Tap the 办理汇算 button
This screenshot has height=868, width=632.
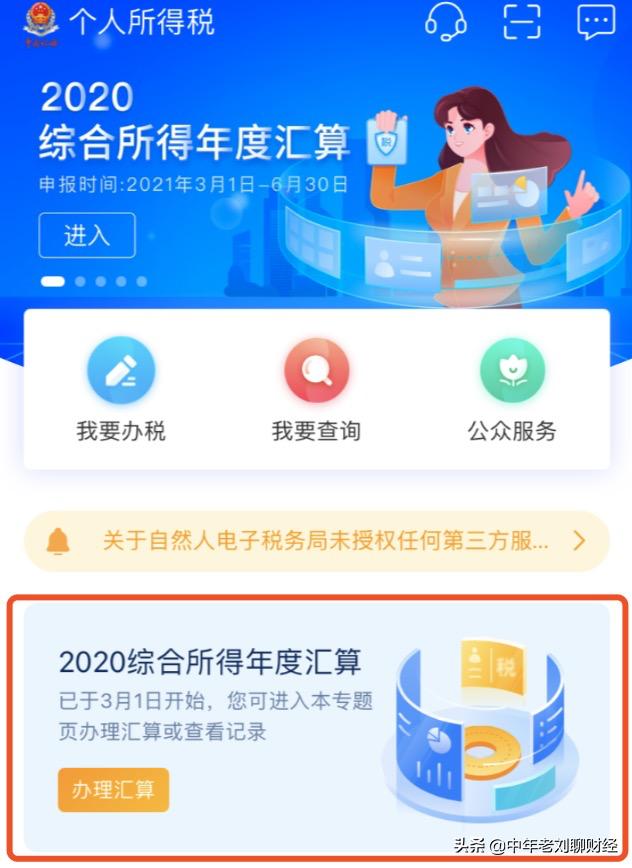113,789
